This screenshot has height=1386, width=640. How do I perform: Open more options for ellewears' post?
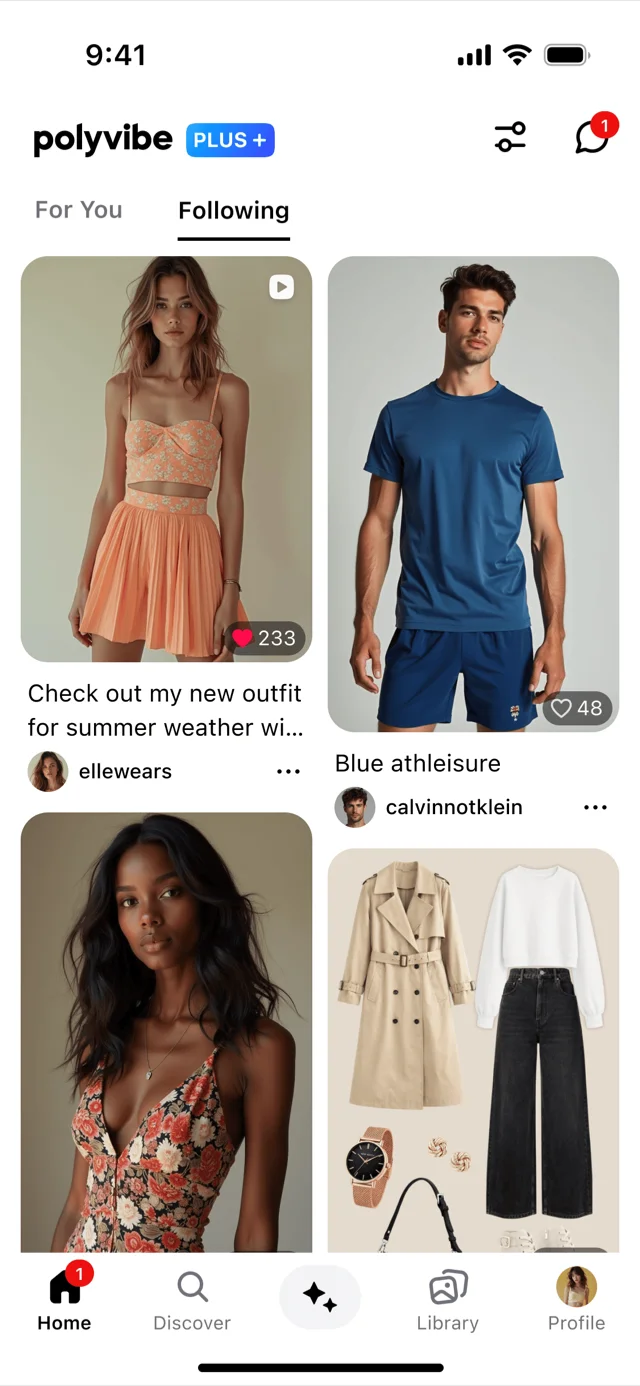[x=288, y=772]
